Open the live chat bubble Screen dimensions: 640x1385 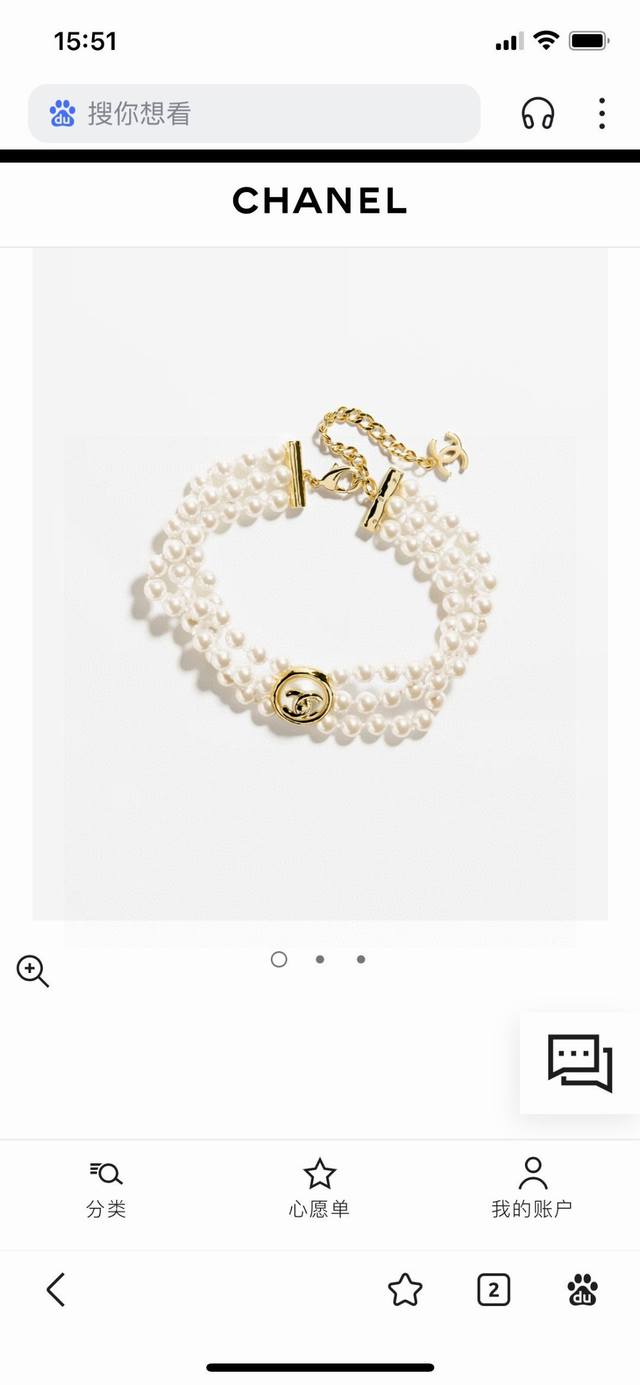pos(580,1062)
